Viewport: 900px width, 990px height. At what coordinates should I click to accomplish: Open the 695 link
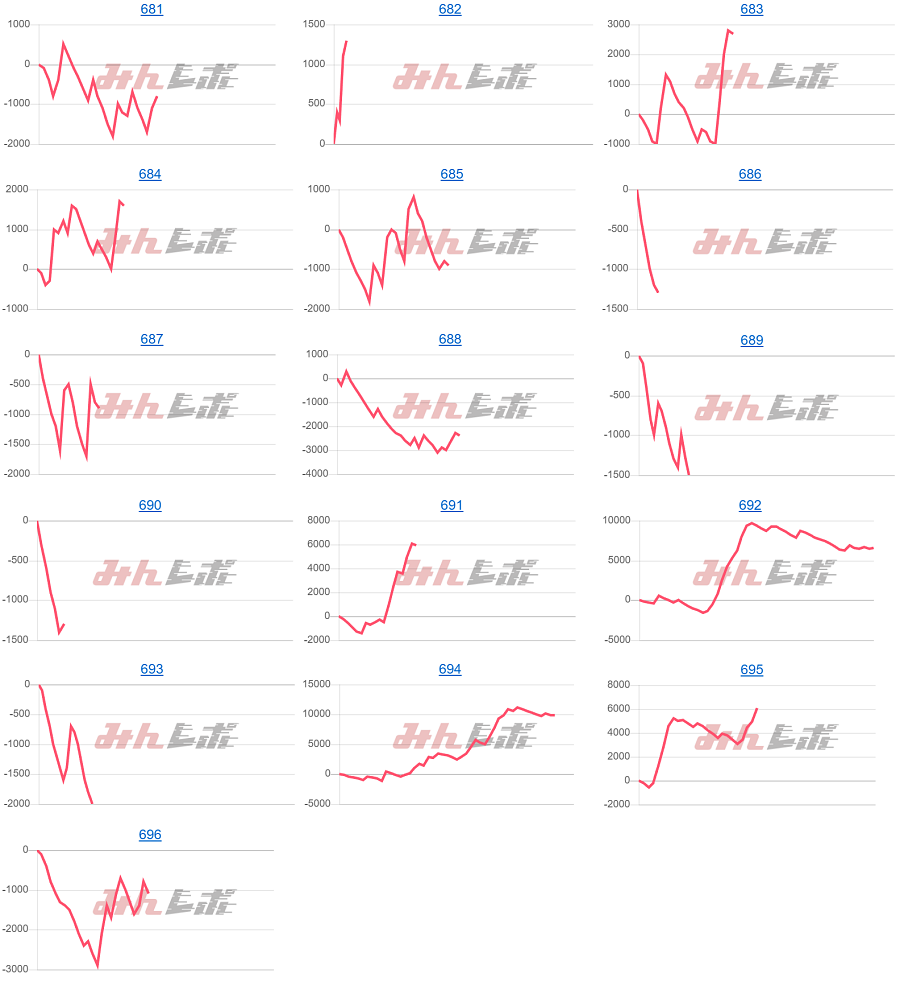tap(751, 669)
